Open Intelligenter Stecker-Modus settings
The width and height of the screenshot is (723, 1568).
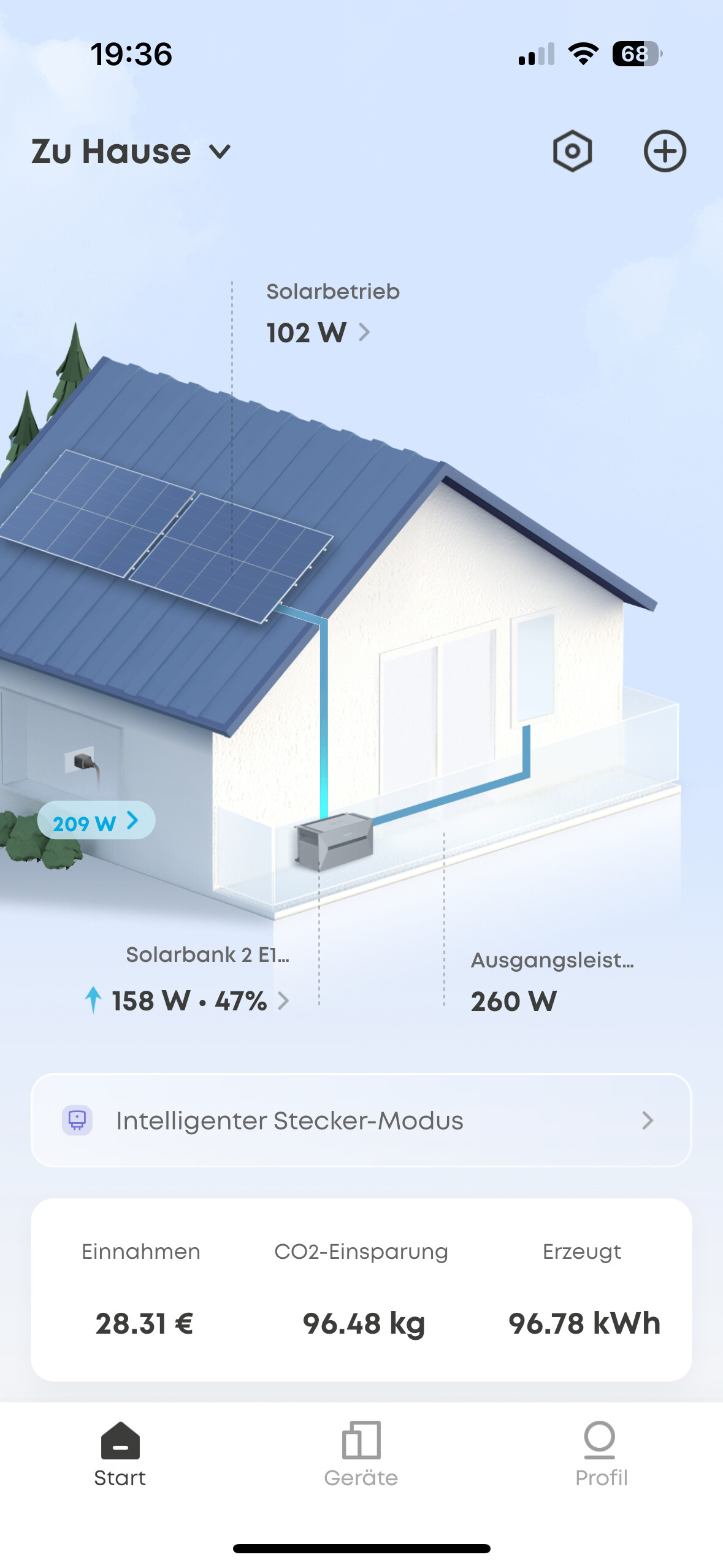point(361,1120)
